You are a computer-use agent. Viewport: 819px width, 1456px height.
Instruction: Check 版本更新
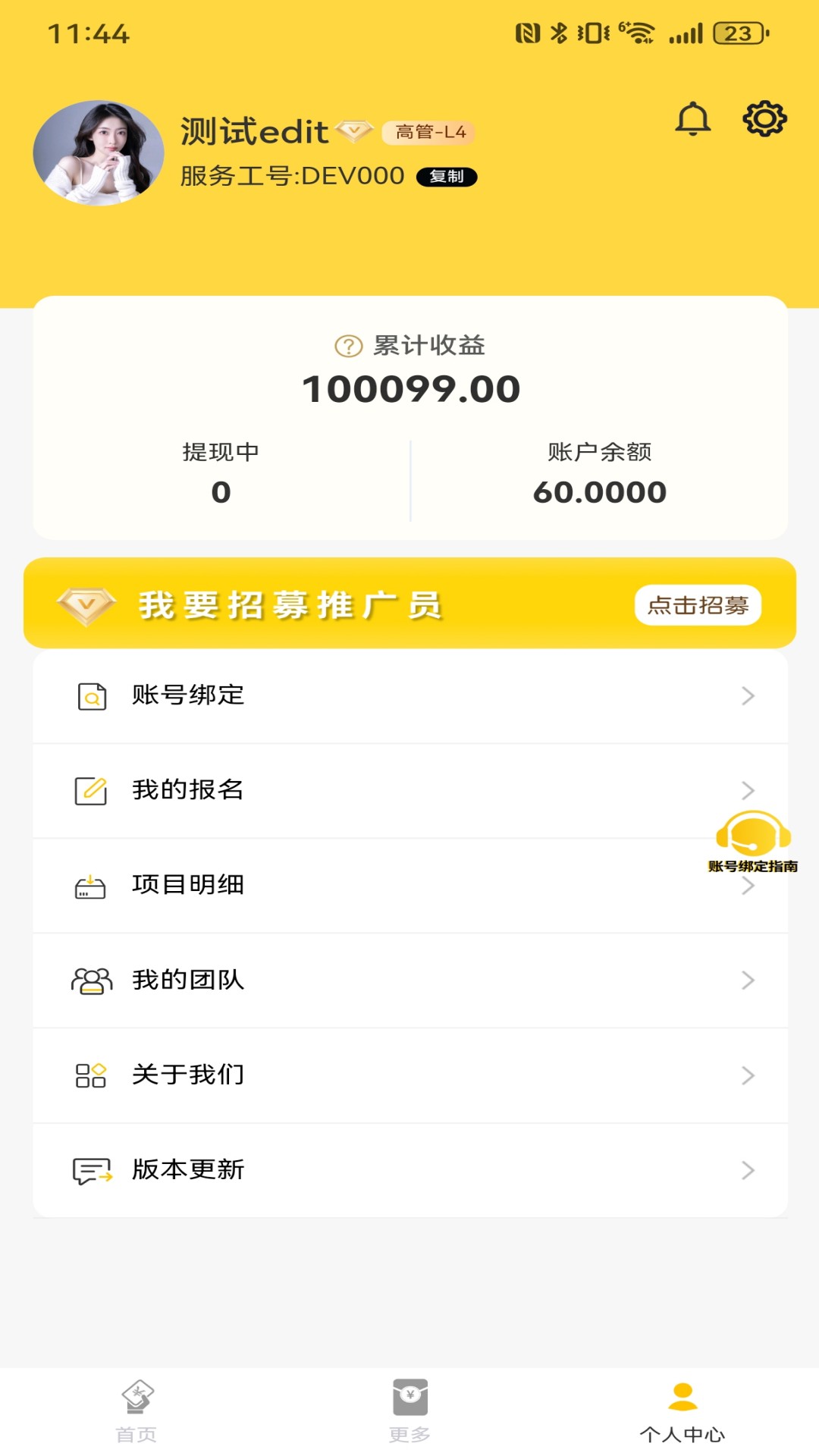coord(409,1170)
